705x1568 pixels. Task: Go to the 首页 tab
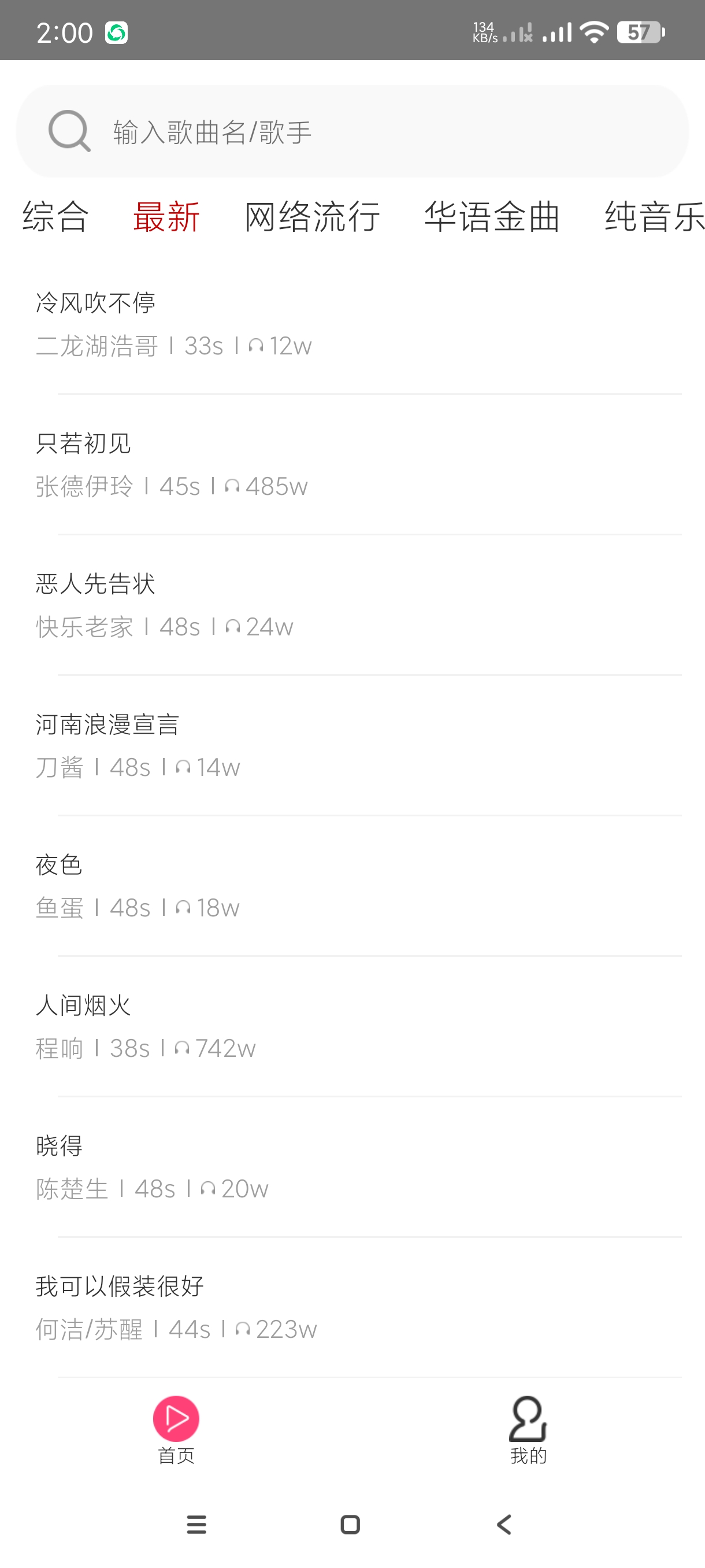coord(176,1430)
